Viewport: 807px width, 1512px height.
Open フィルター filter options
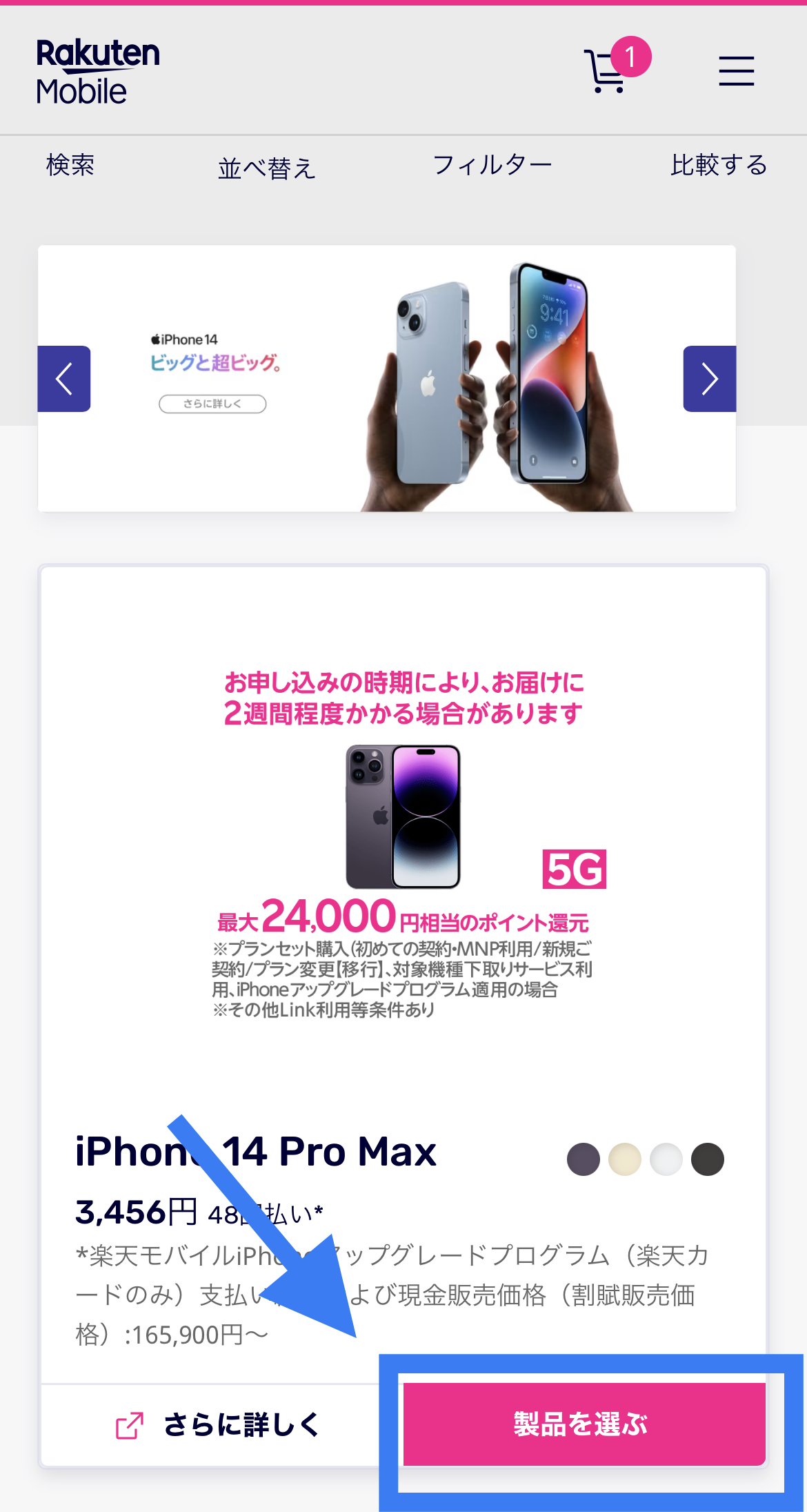point(492,166)
